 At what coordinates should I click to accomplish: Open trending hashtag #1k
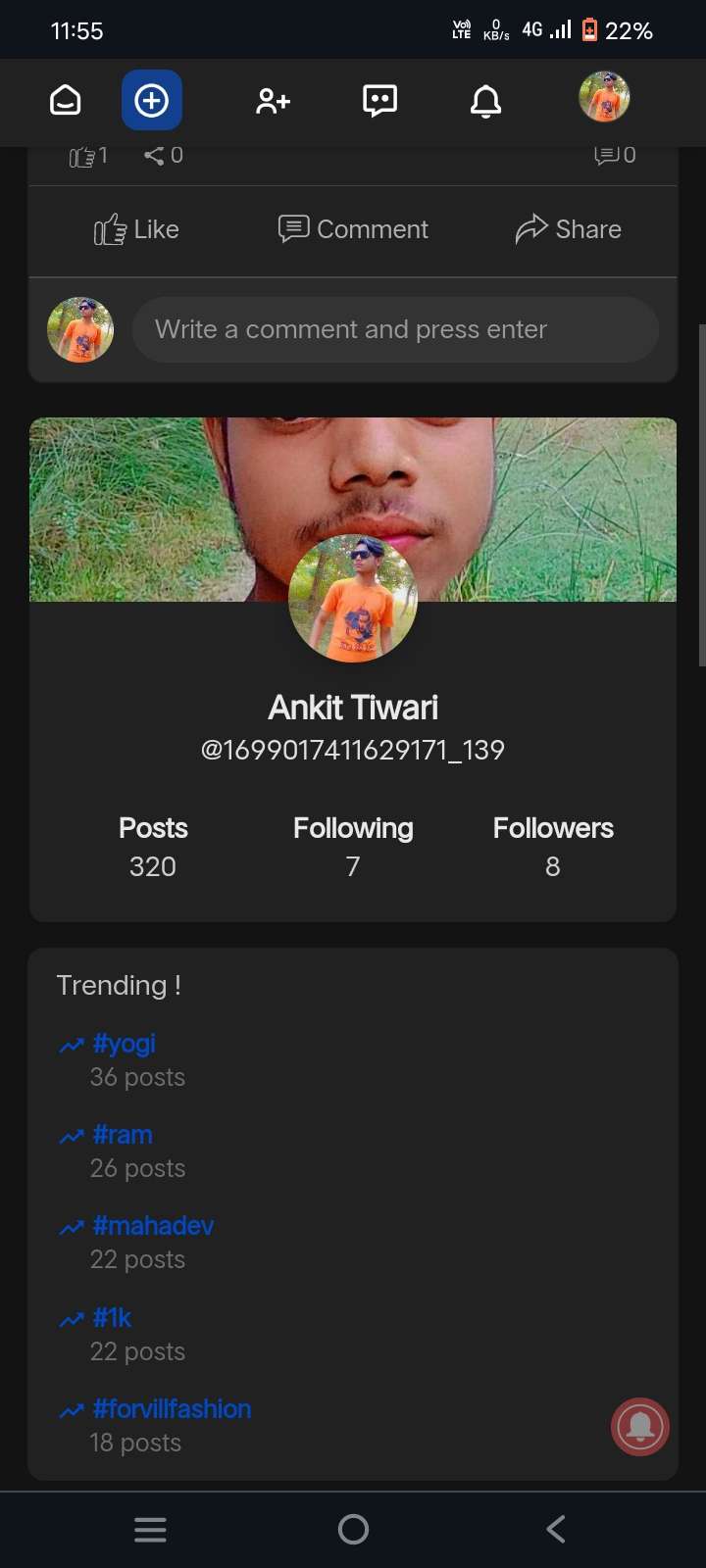(112, 1318)
